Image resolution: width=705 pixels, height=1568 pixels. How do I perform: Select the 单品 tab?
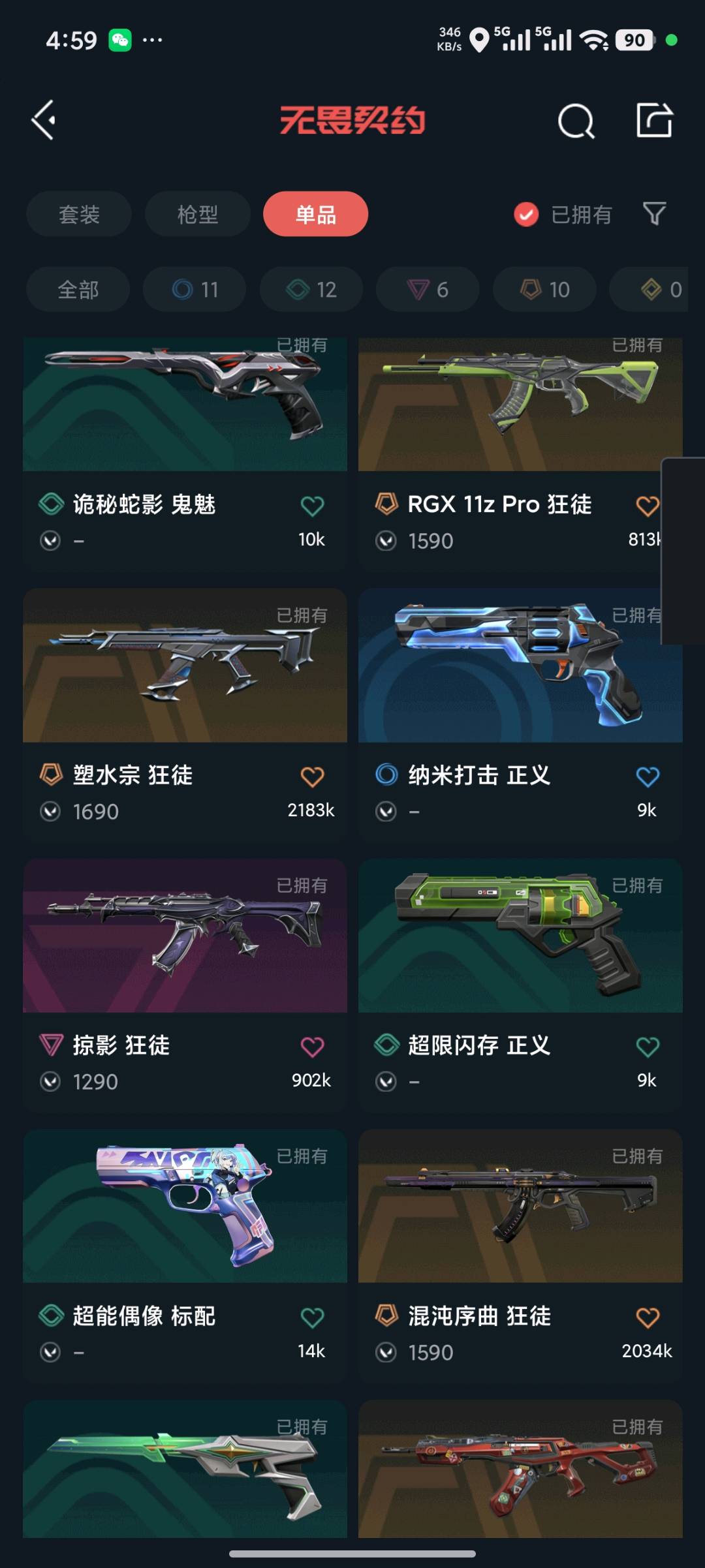[315, 214]
